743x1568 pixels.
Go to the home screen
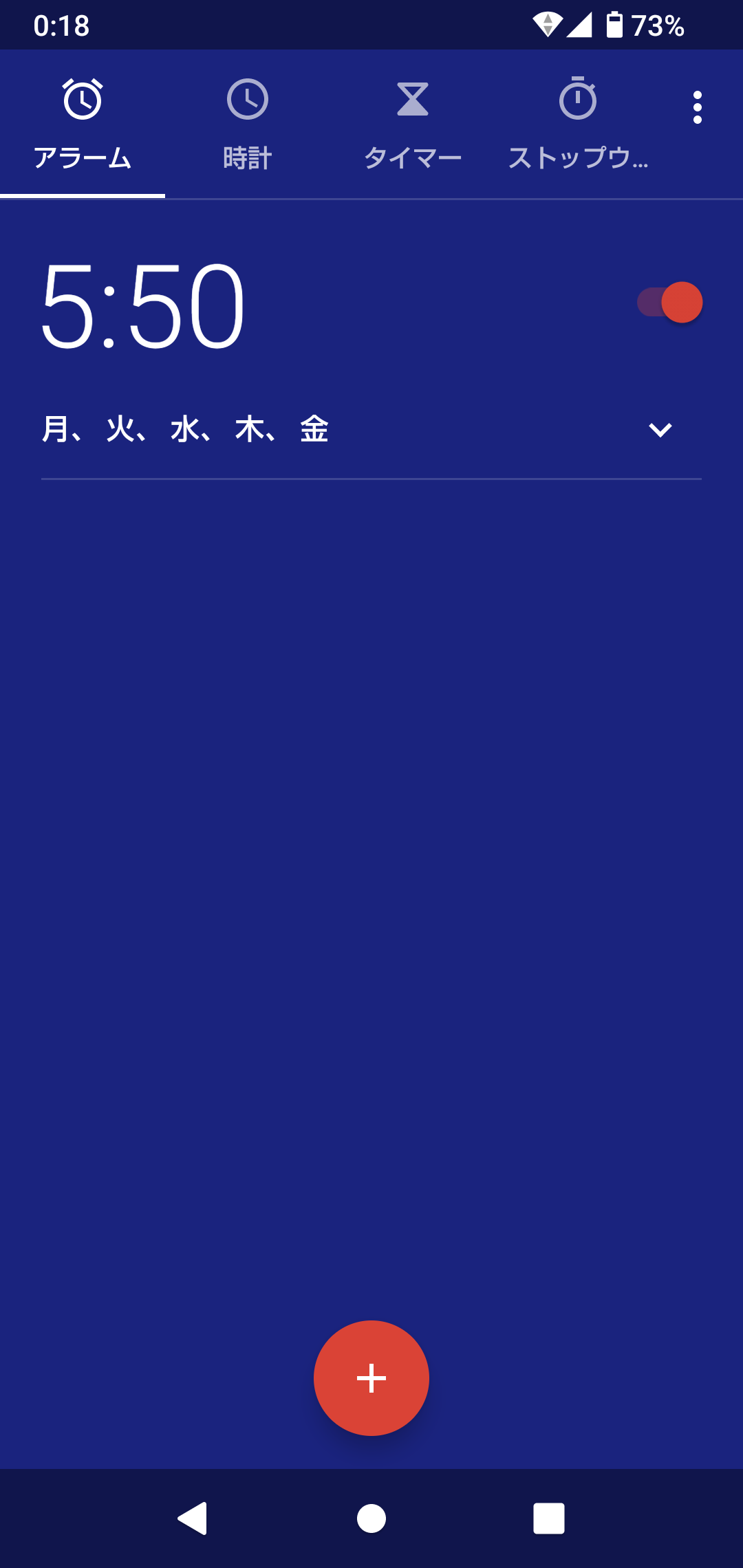[371, 1518]
